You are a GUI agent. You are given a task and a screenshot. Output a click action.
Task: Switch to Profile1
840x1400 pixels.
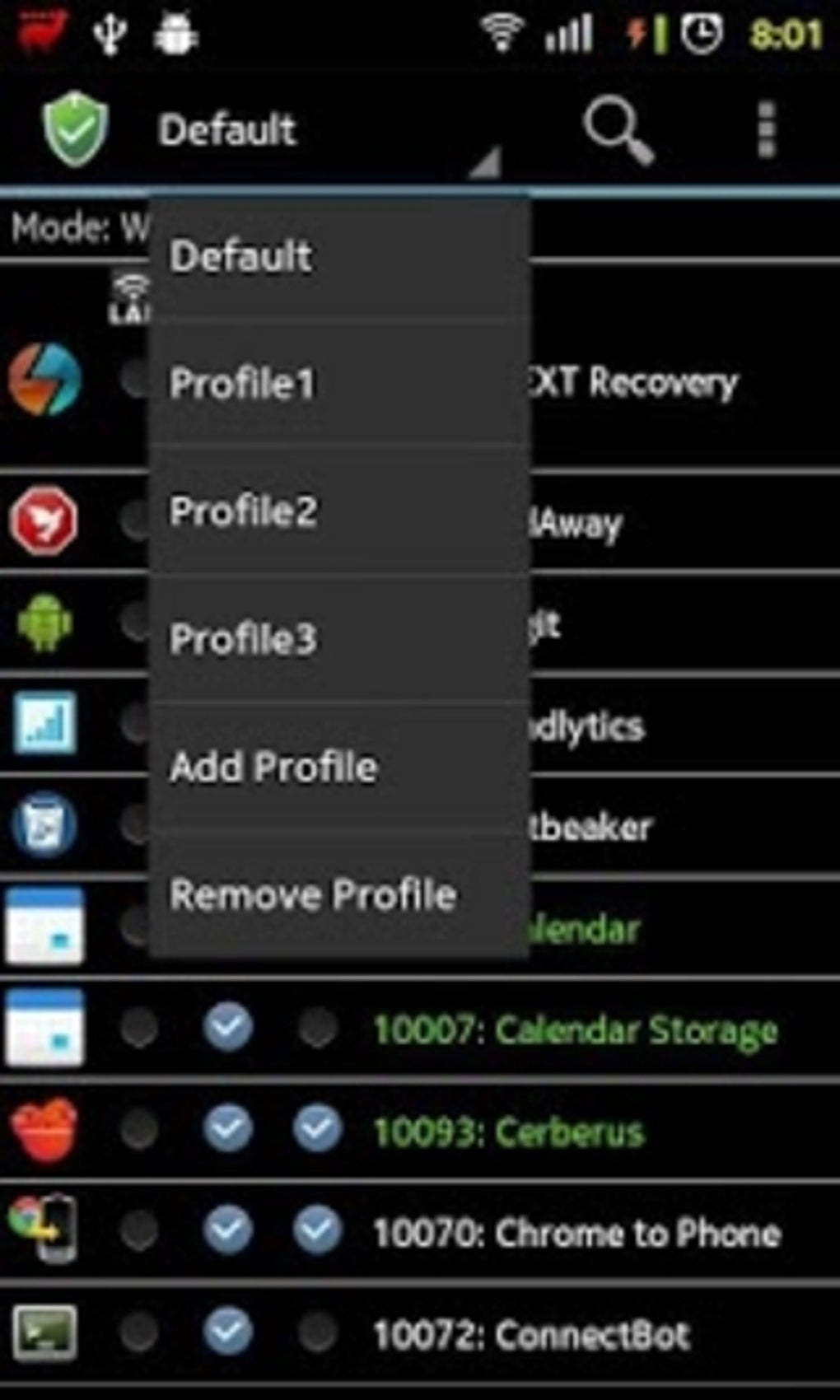point(339,383)
